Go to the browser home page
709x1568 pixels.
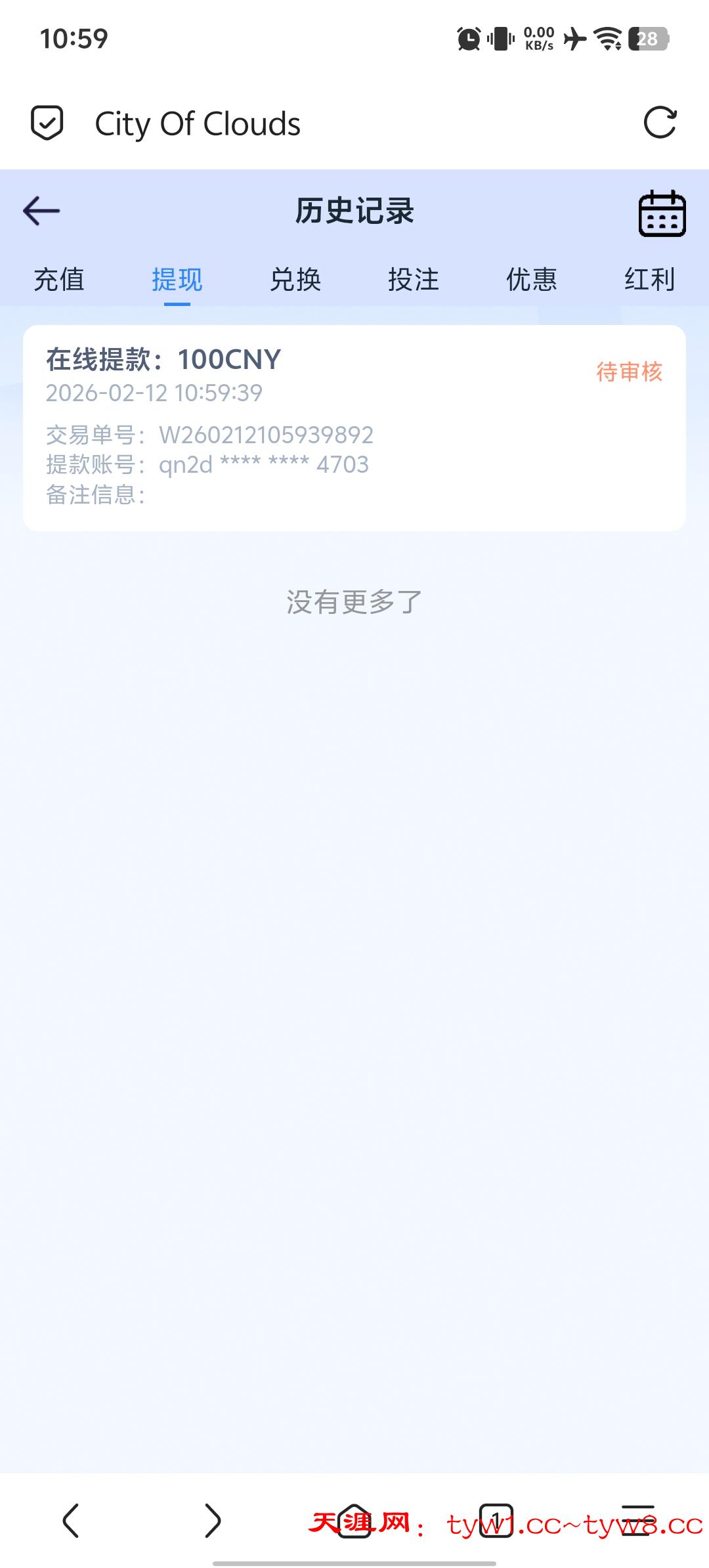(354, 1519)
